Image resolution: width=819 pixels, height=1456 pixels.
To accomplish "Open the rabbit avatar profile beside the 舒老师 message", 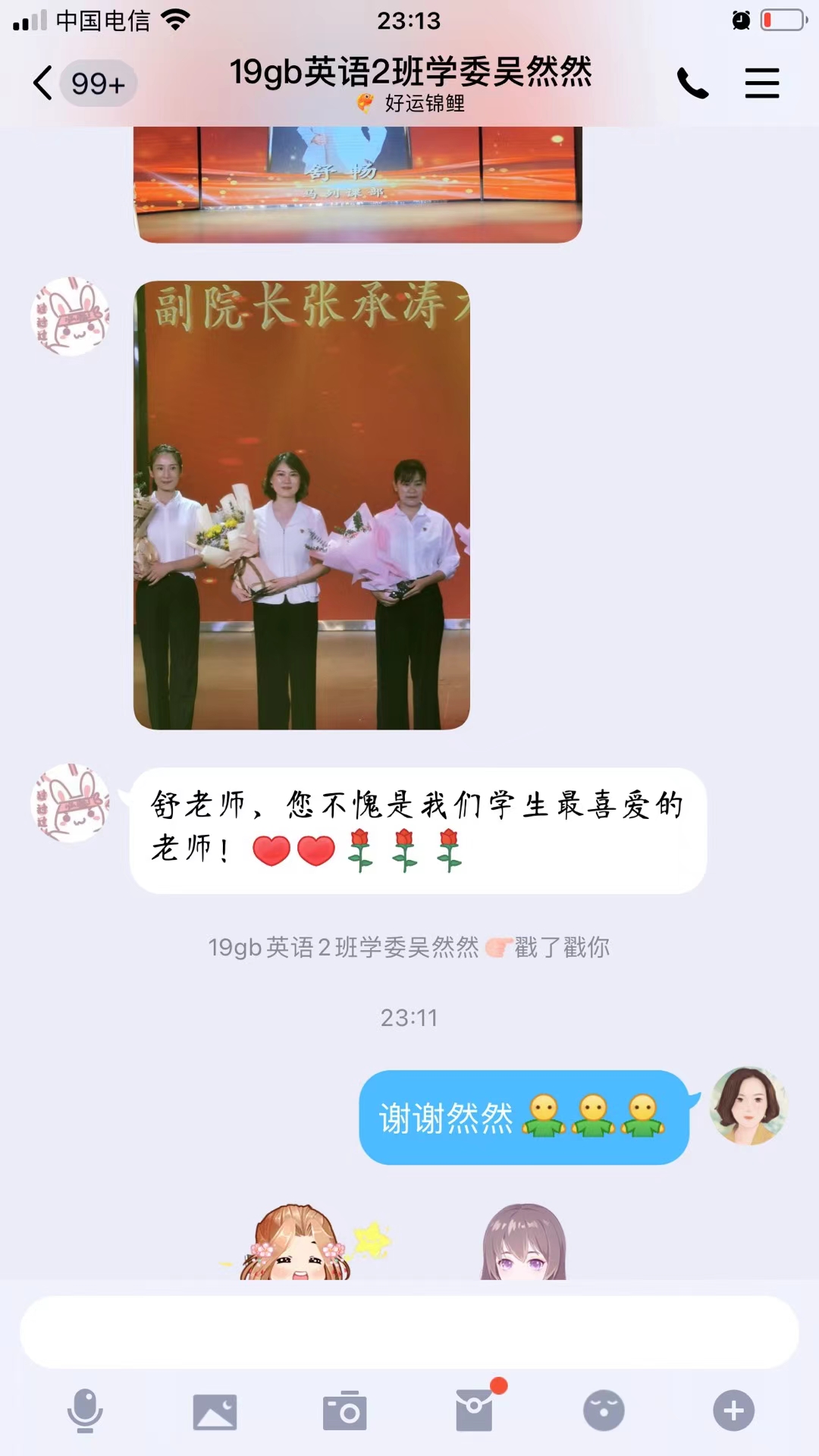I will click(x=71, y=803).
